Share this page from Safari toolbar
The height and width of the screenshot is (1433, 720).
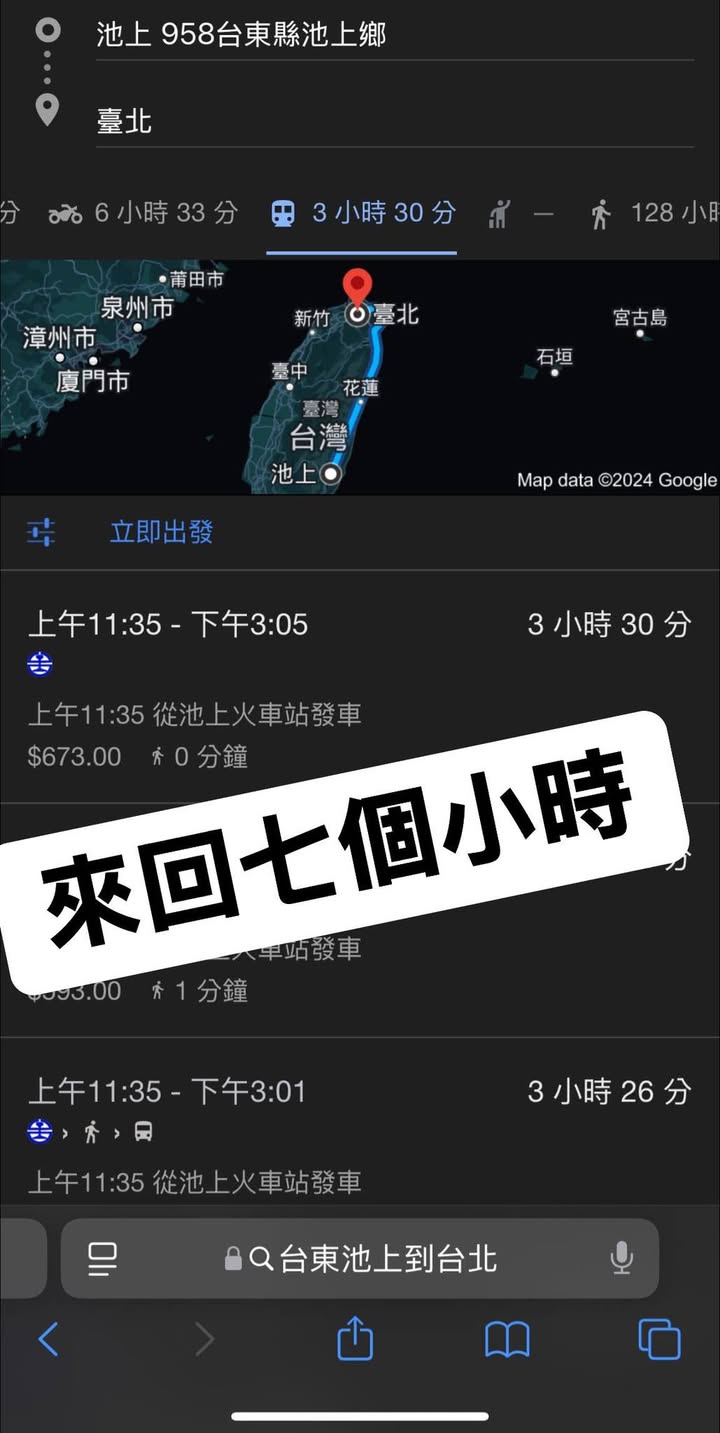click(x=355, y=1339)
